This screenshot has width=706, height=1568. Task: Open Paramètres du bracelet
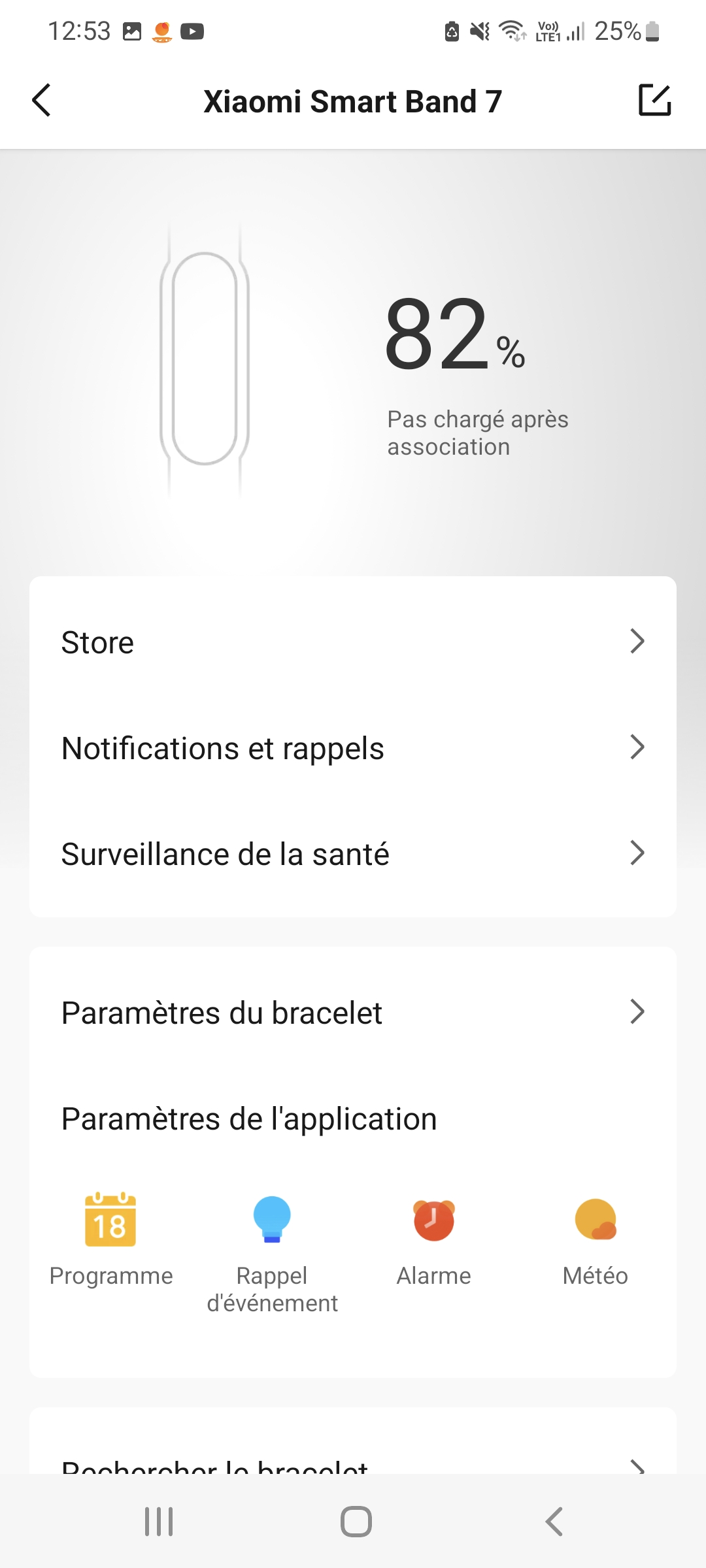pos(353,1013)
